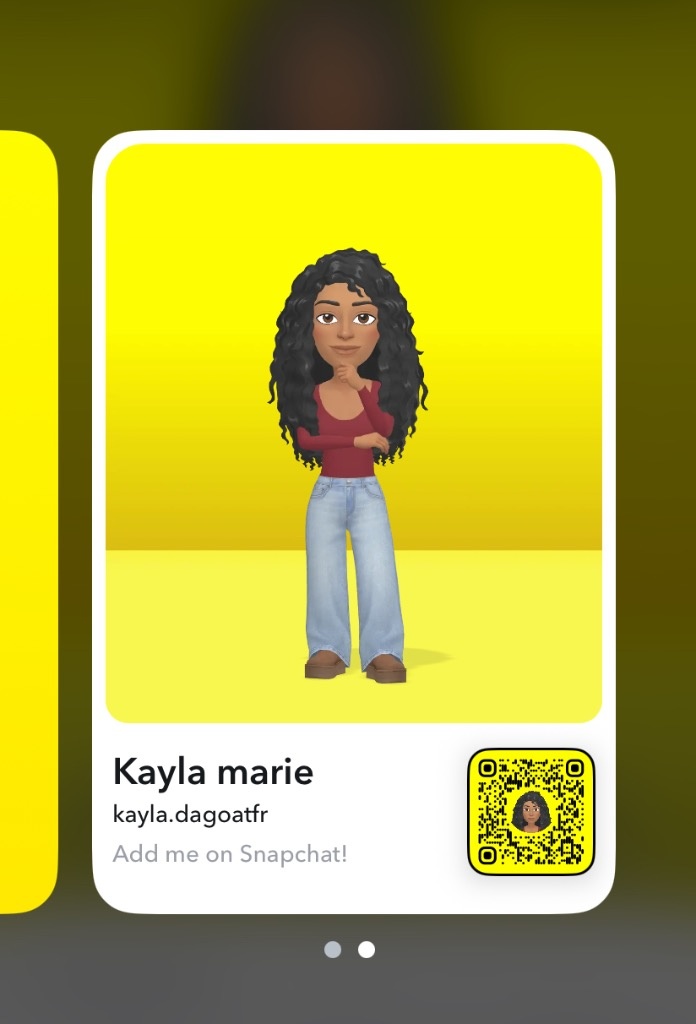This screenshot has width=696, height=1024.
Task: Jump to the first page indicator dot
Action: [x=333, y=949]
